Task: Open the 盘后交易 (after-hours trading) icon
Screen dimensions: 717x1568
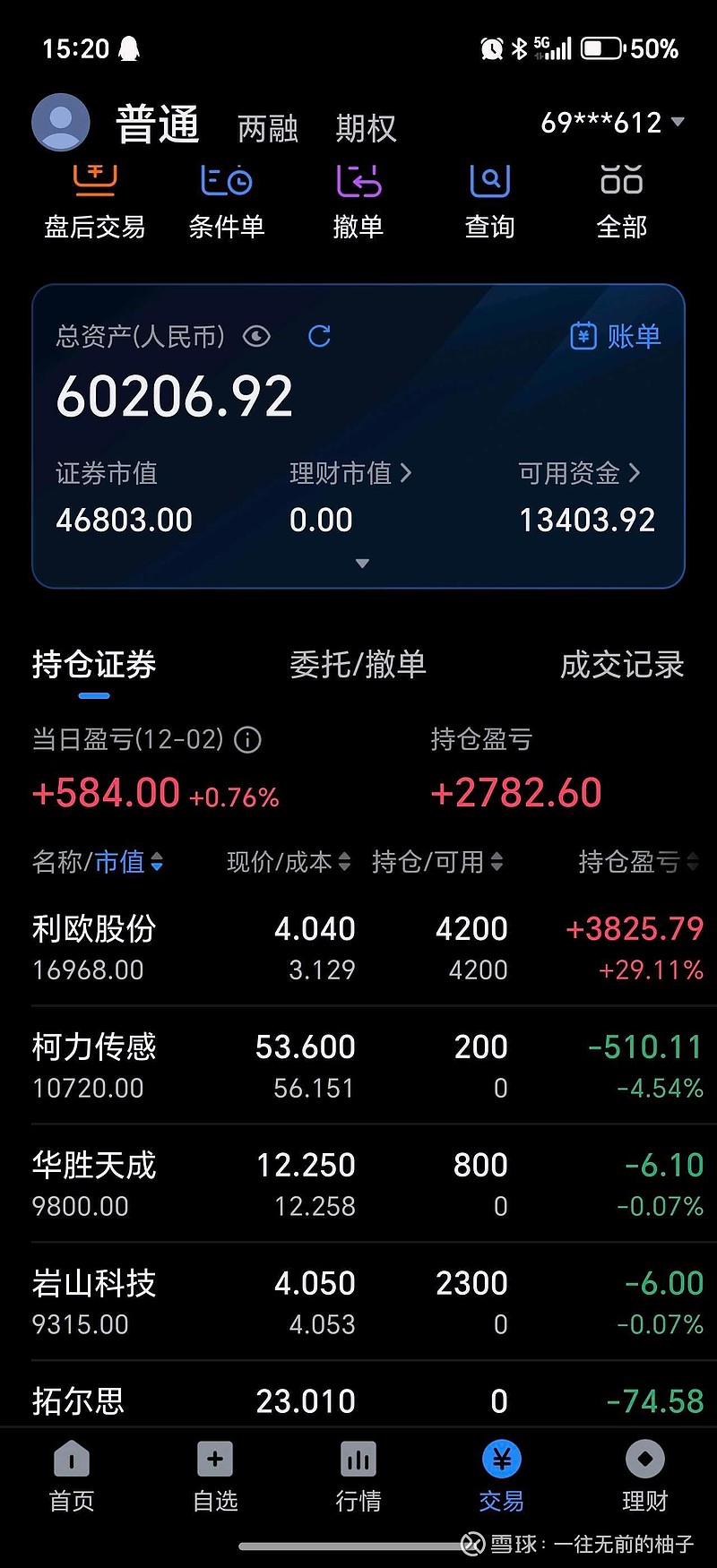Action: click(x=94, y=197)
